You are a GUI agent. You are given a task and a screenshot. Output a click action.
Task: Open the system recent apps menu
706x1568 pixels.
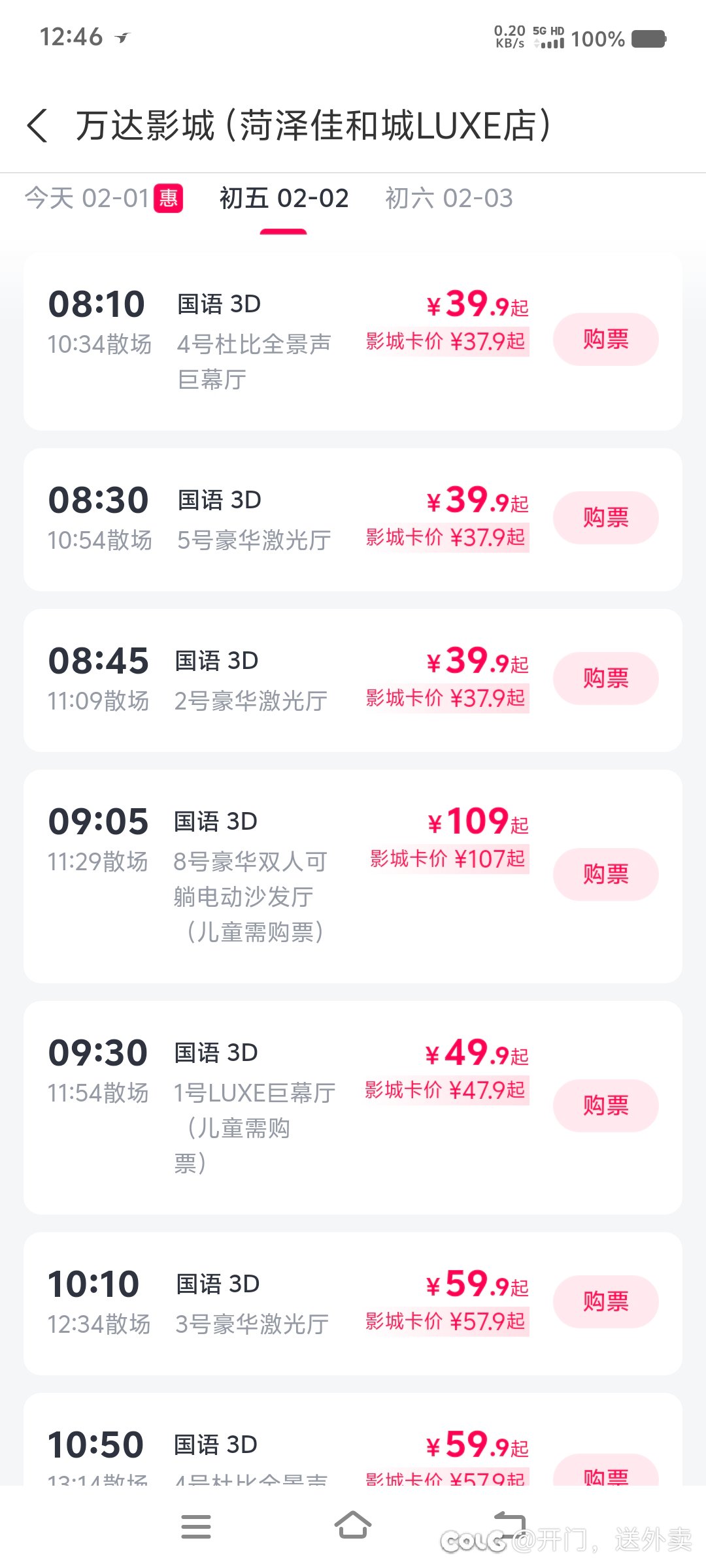(x=196, y=1527)
